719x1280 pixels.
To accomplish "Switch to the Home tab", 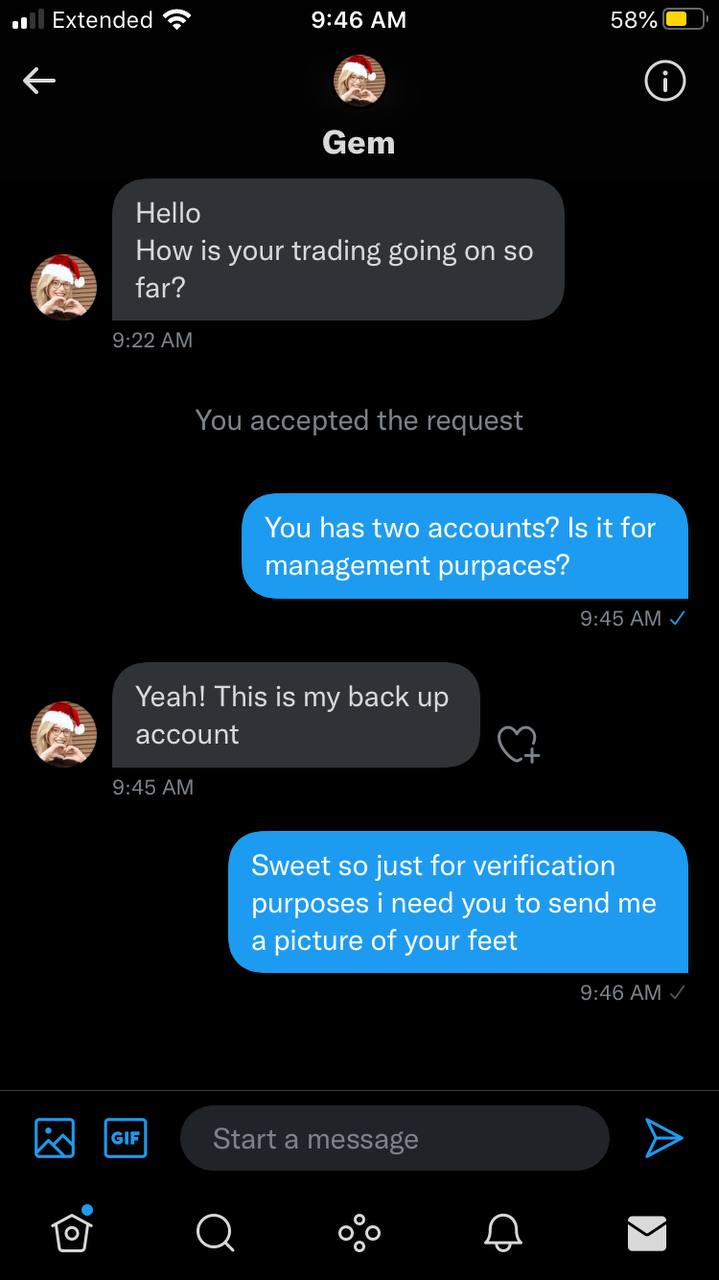I will click(72, 1231).
